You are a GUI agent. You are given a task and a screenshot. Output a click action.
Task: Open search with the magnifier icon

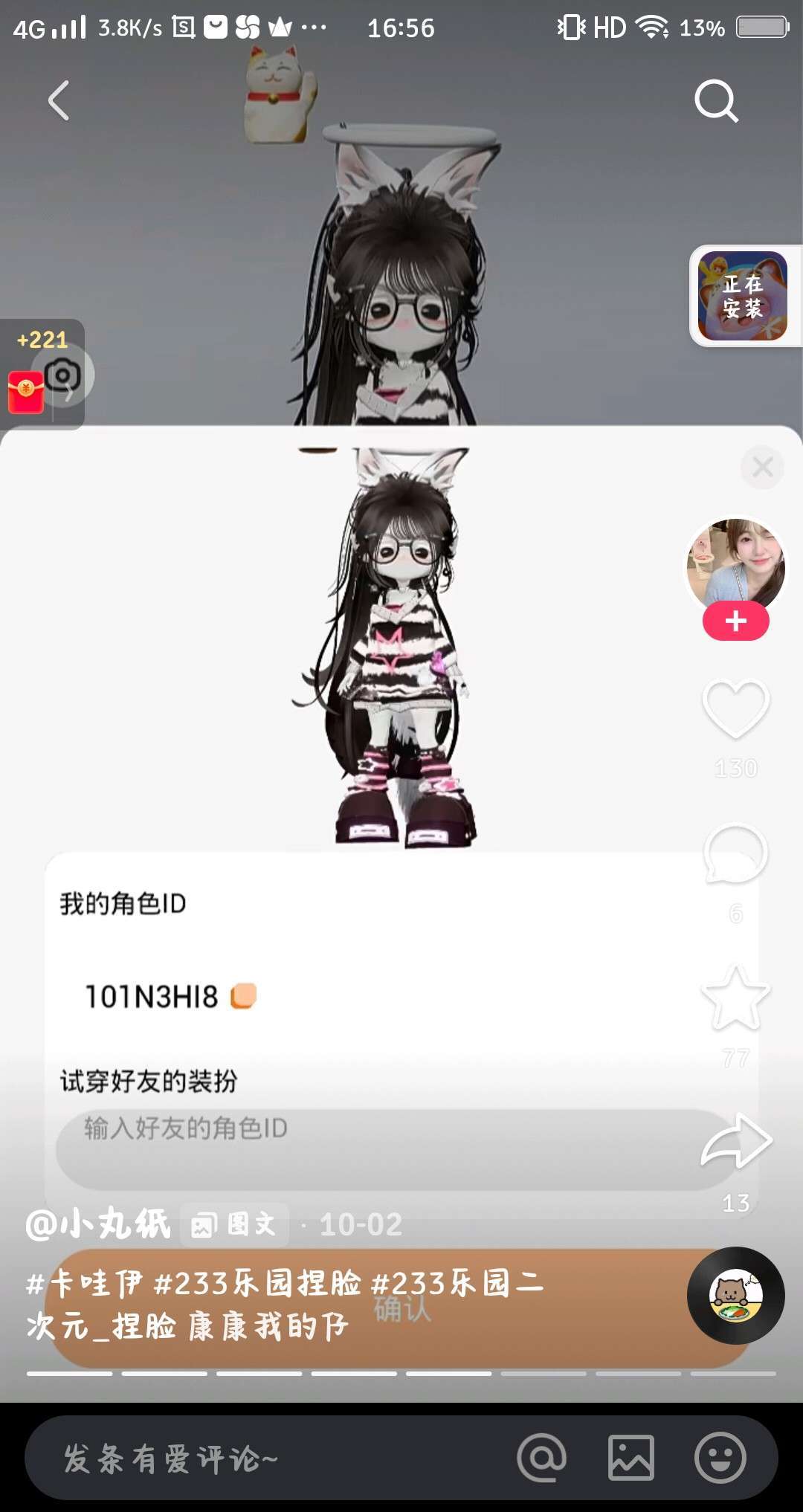click(716, 100)
